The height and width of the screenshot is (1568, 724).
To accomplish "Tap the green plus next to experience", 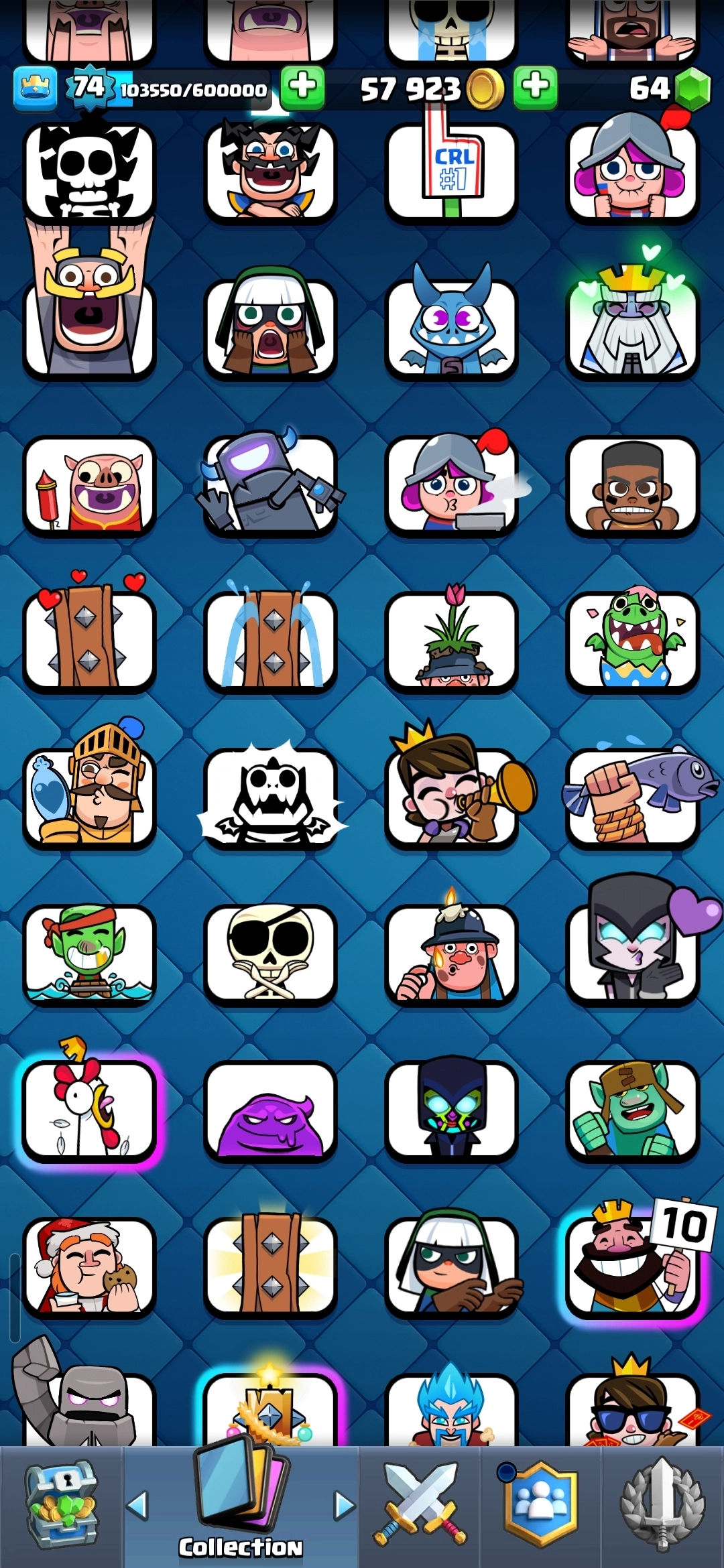I will 302,88.
